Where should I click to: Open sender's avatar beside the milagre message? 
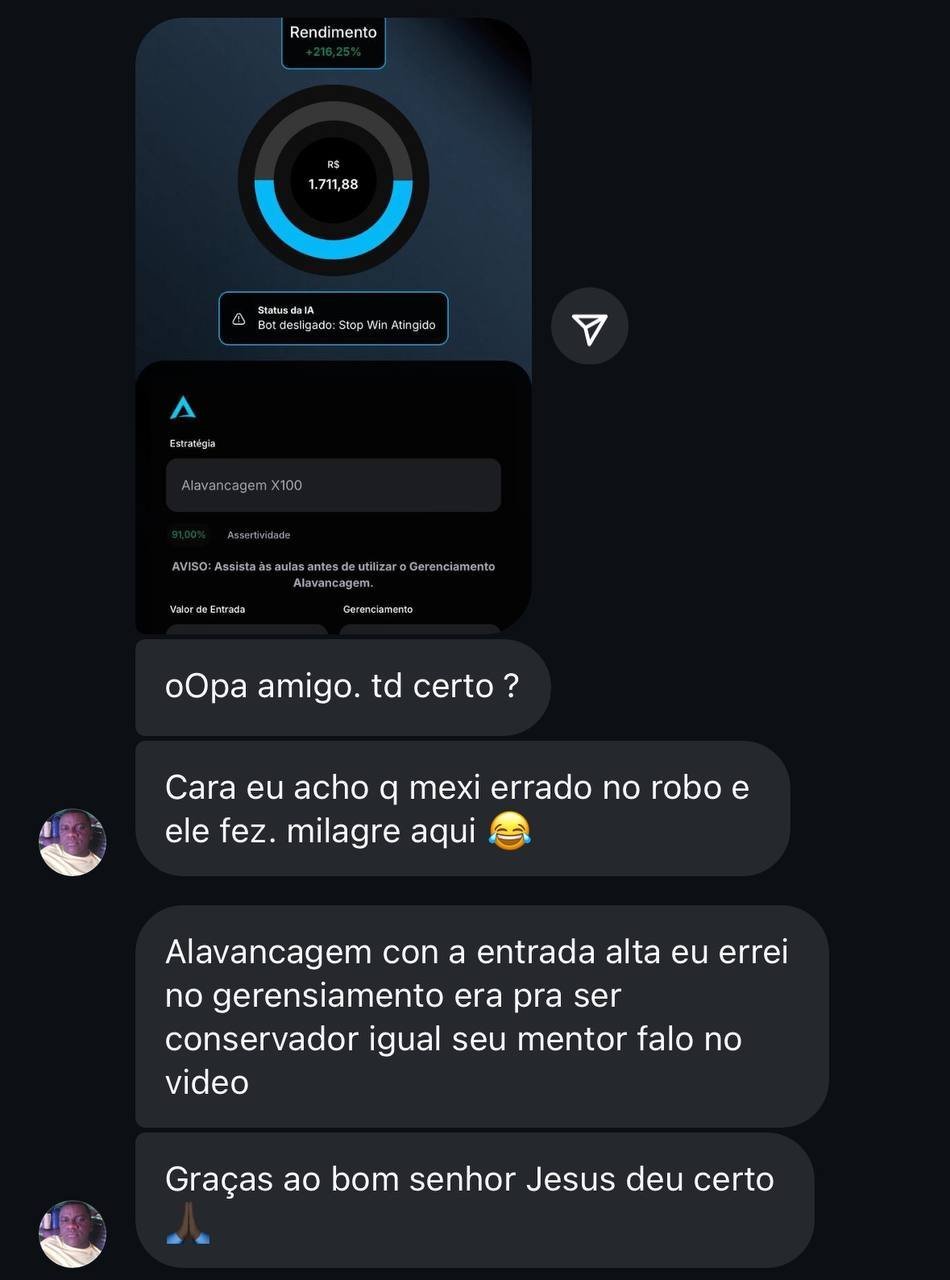72,842
